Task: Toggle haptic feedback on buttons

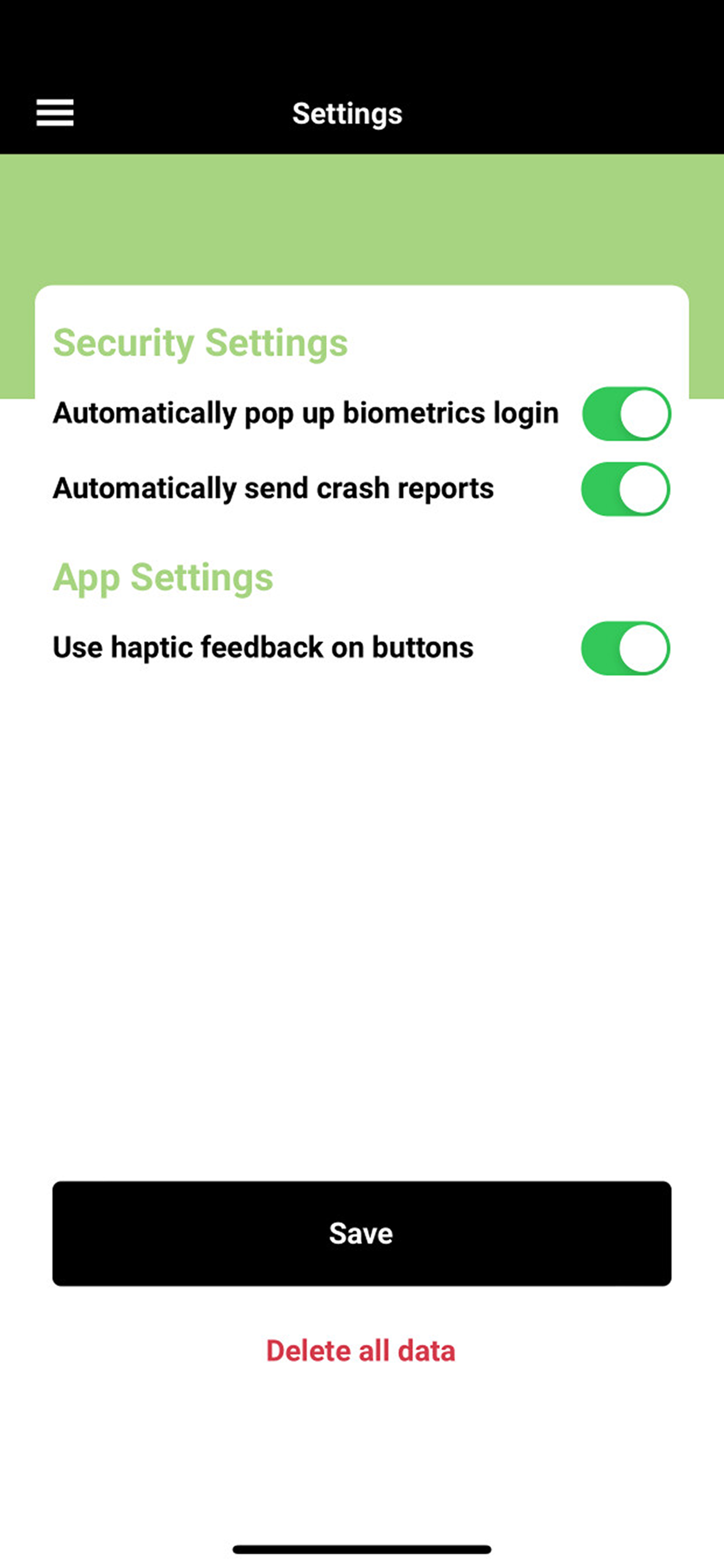Action: 625,648
